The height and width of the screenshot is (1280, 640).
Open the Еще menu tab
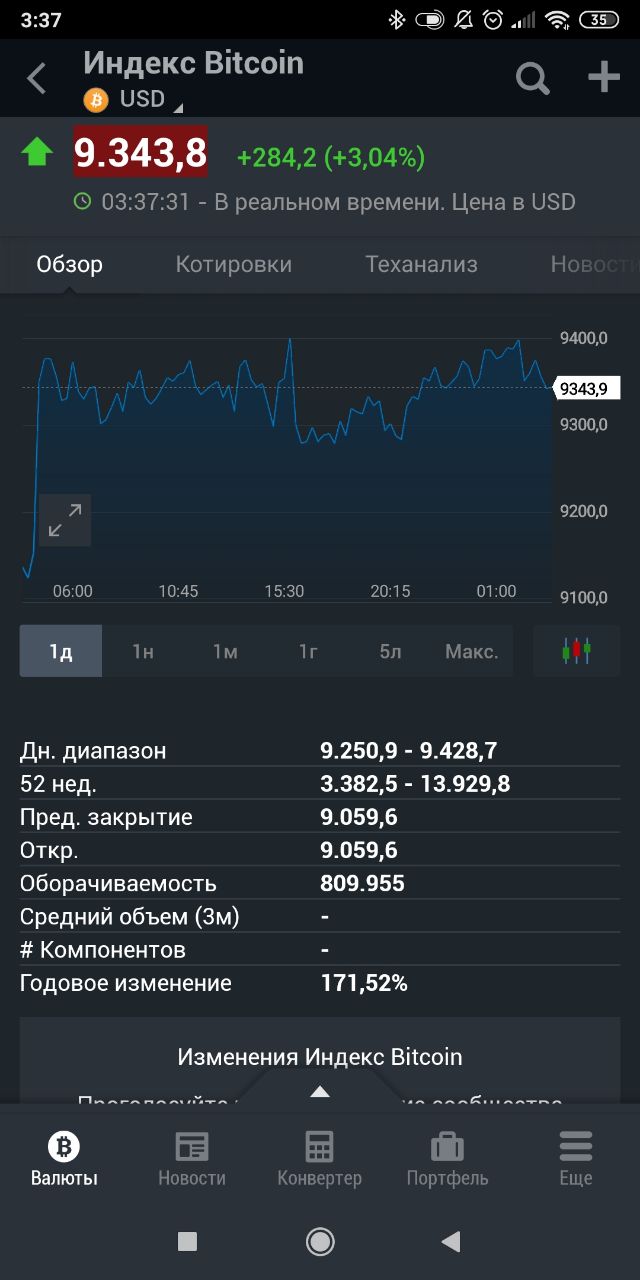tap(576, 1159)
